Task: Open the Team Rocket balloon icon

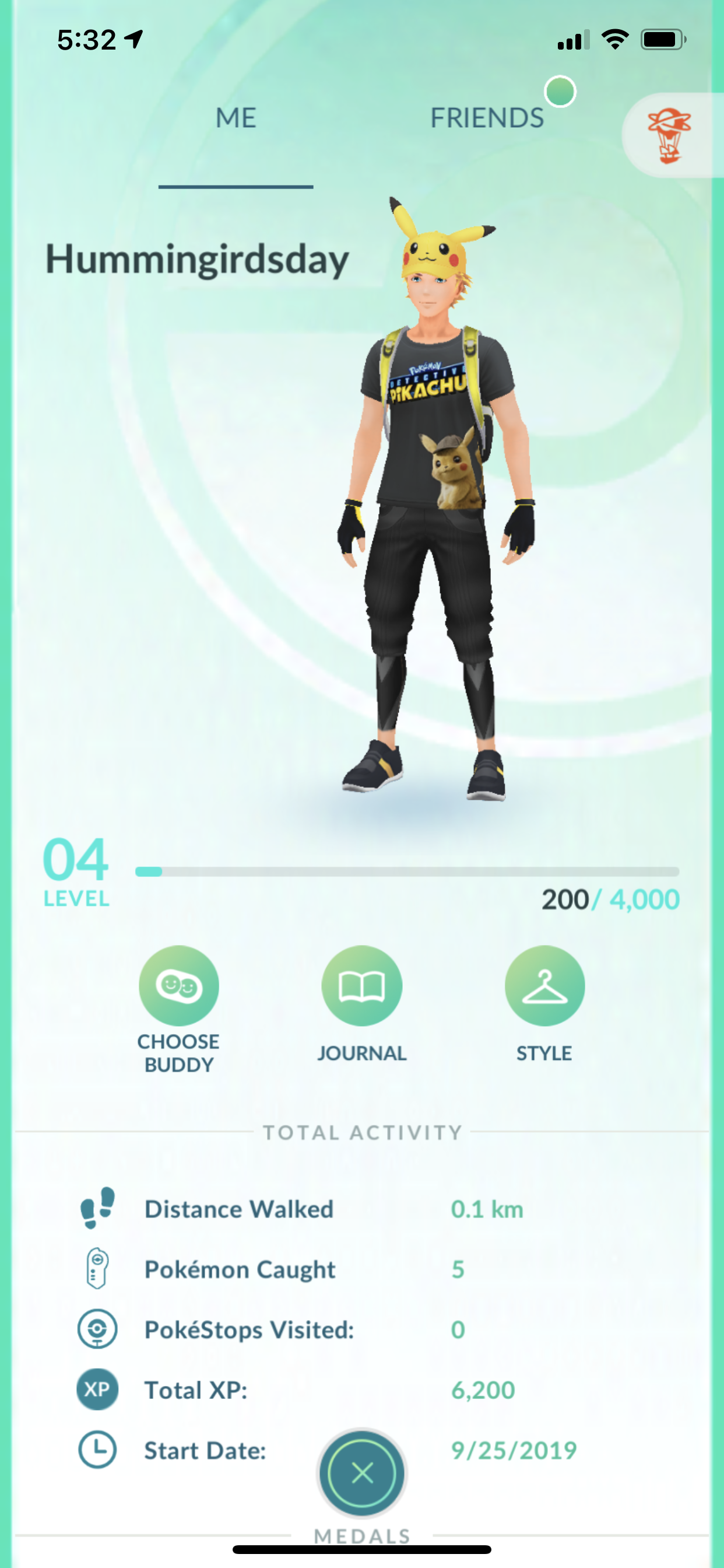Action: tap(668, 135)
